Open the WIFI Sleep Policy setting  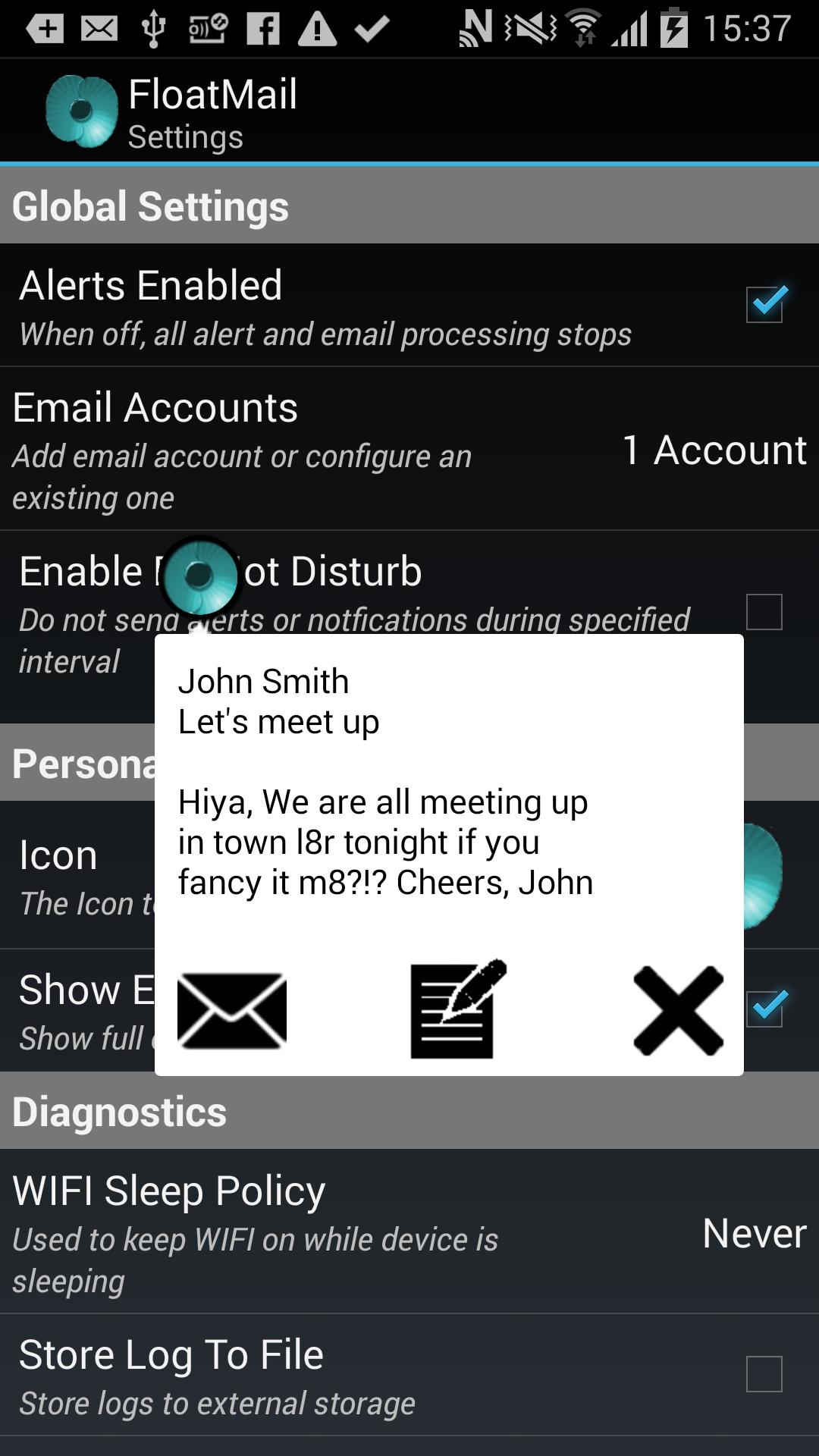point(168,1191)
